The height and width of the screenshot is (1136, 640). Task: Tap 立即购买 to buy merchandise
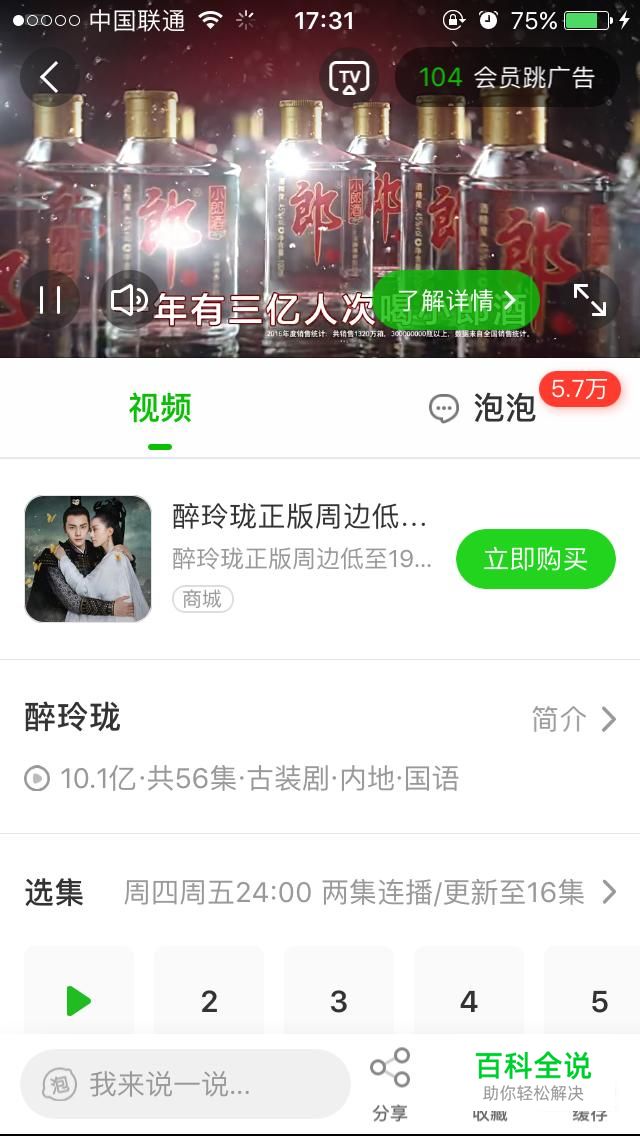(535, 559)
